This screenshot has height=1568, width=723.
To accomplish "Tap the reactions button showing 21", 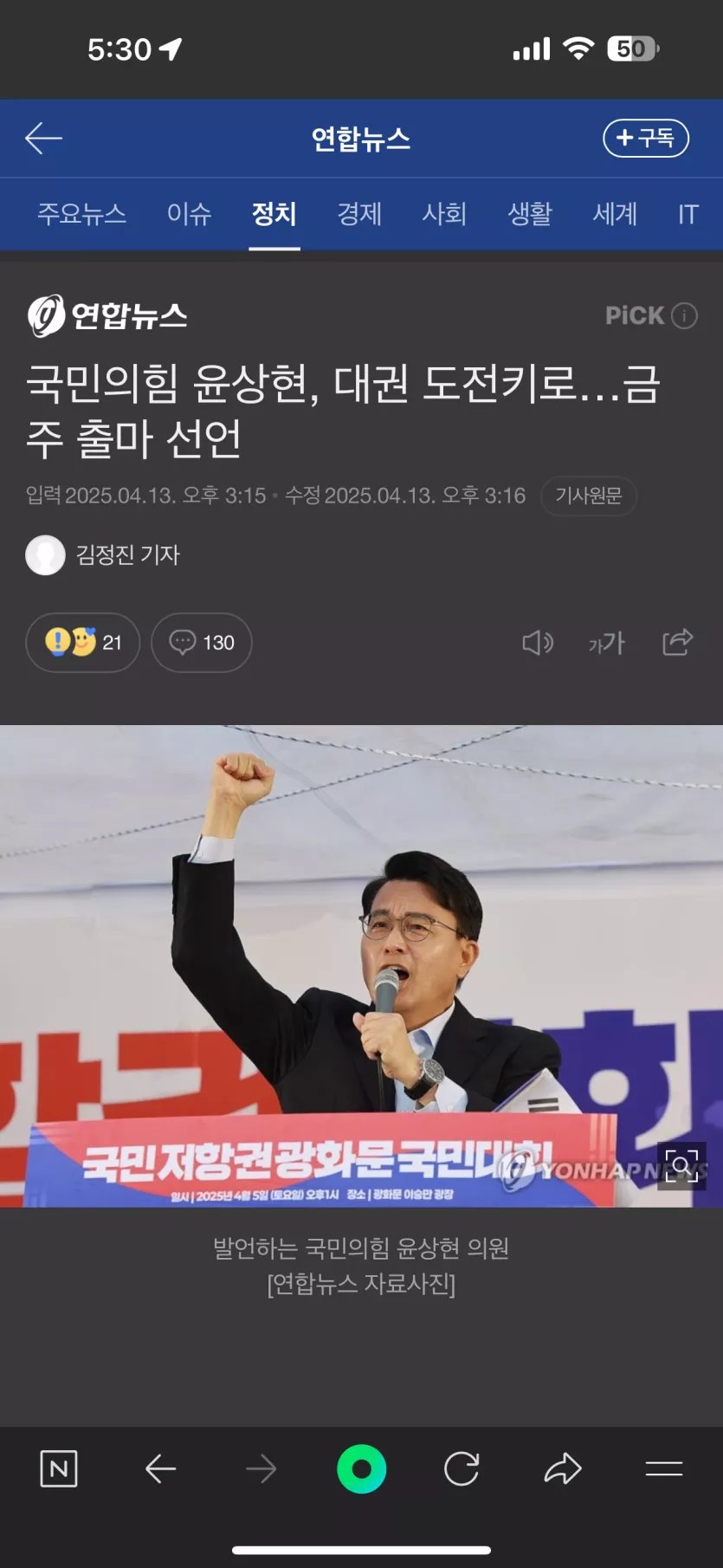I will (x=83, y=643).
